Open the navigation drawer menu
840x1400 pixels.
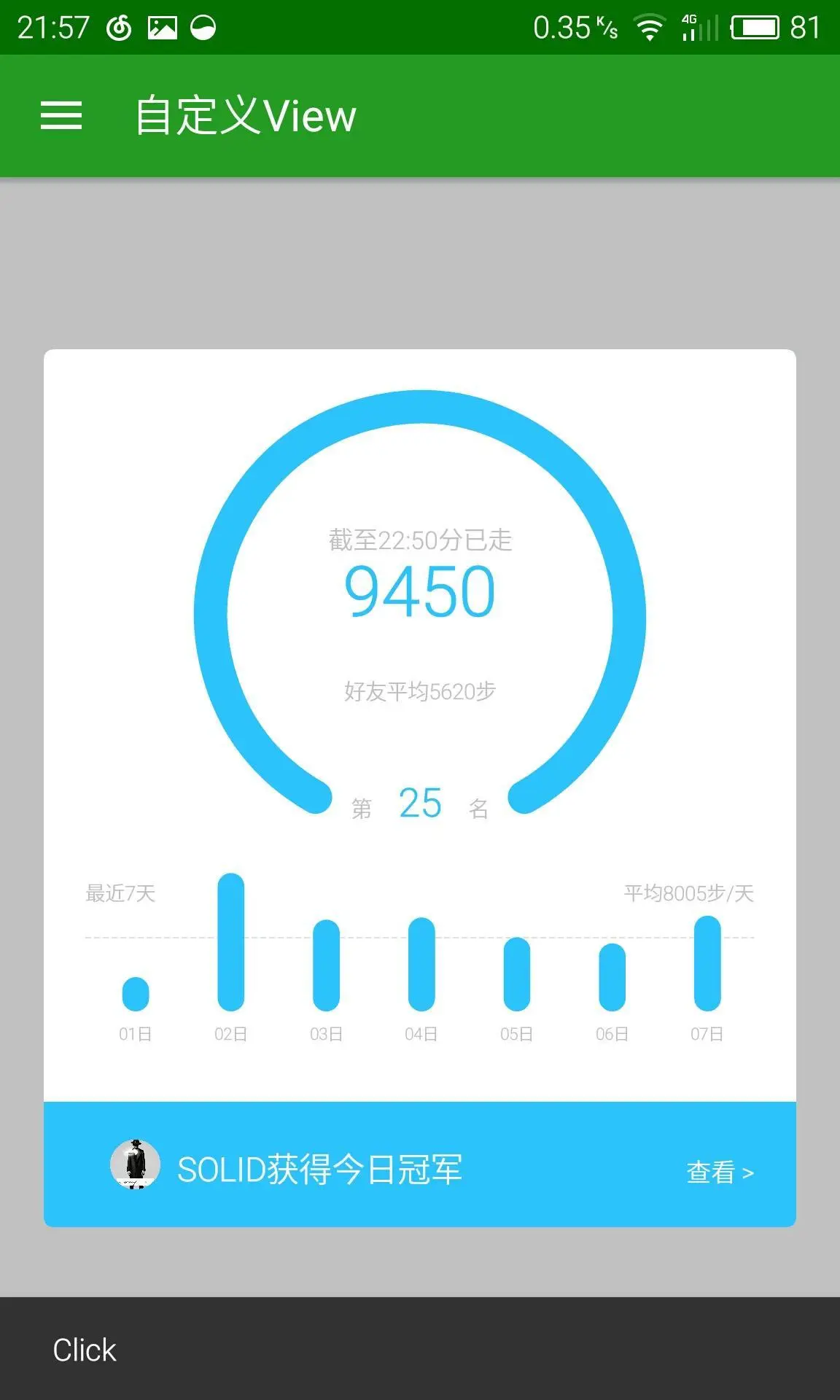[61, 116]
